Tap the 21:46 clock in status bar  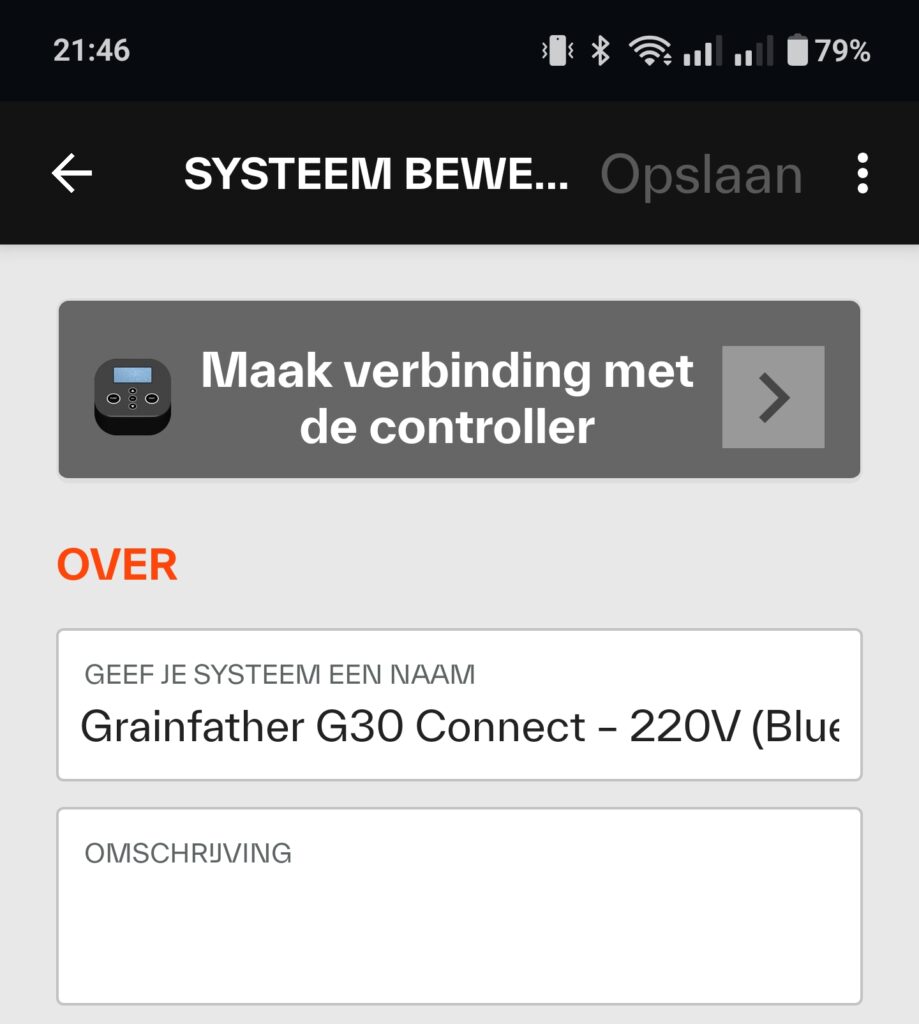click(92, 50)
